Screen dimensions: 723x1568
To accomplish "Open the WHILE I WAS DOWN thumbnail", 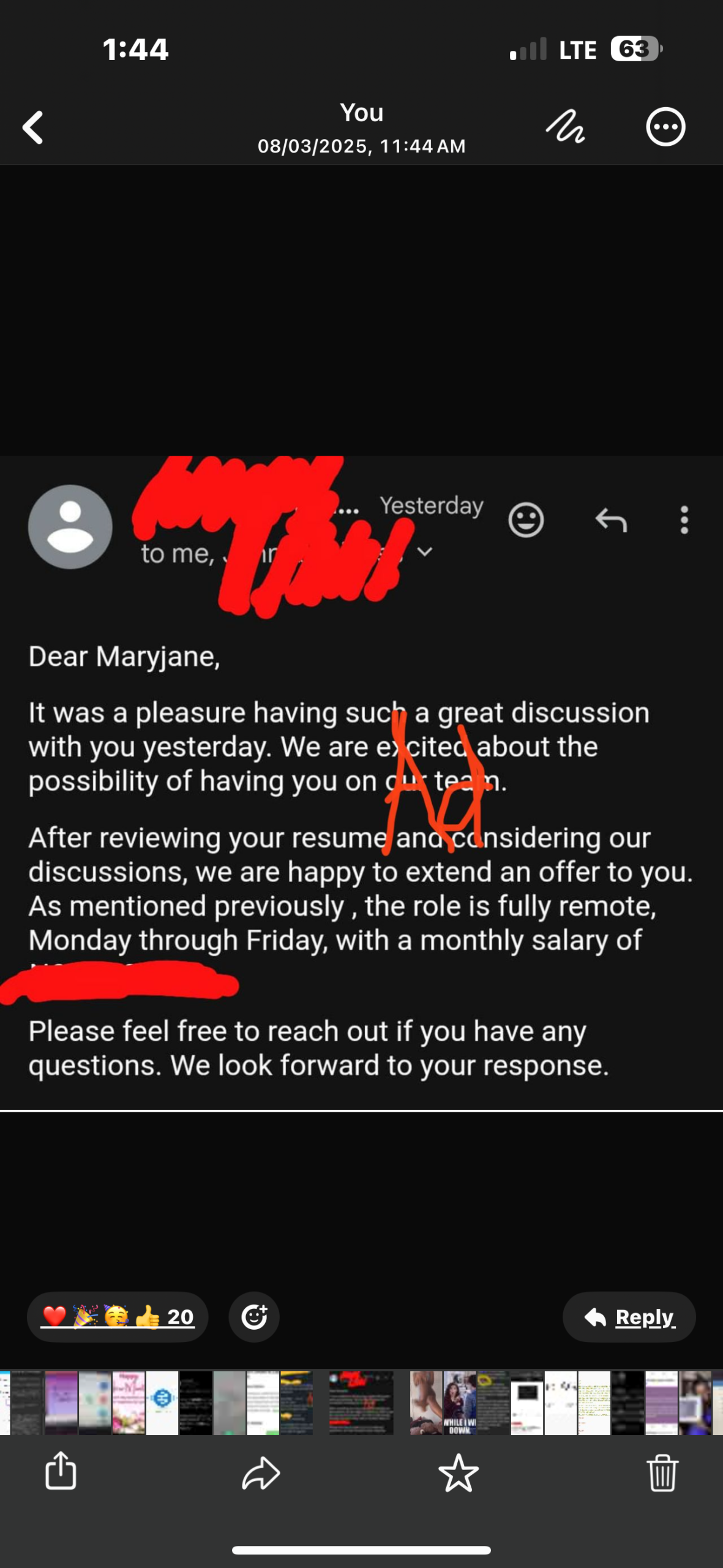I will point(460,1403).
